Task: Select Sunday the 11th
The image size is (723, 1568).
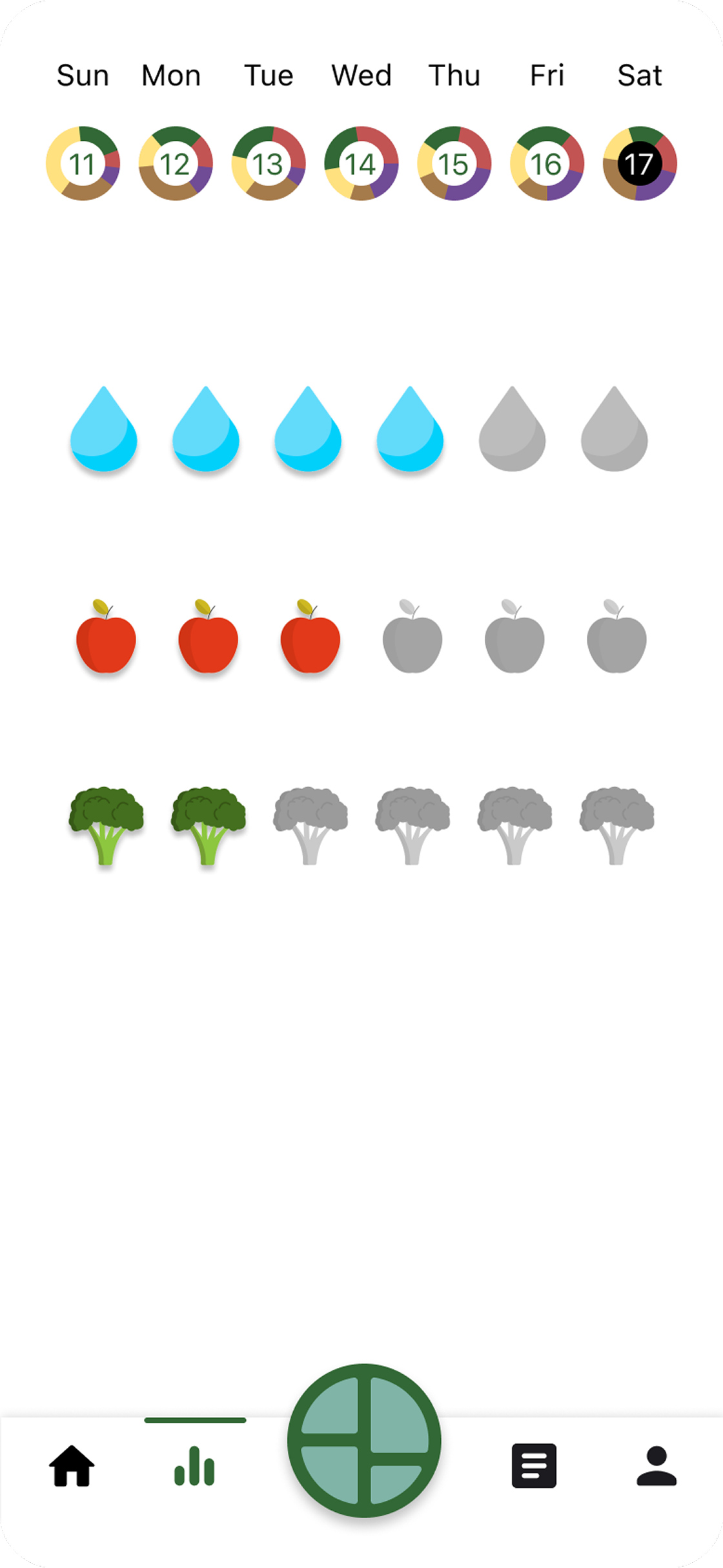Action: click(83, 163)
